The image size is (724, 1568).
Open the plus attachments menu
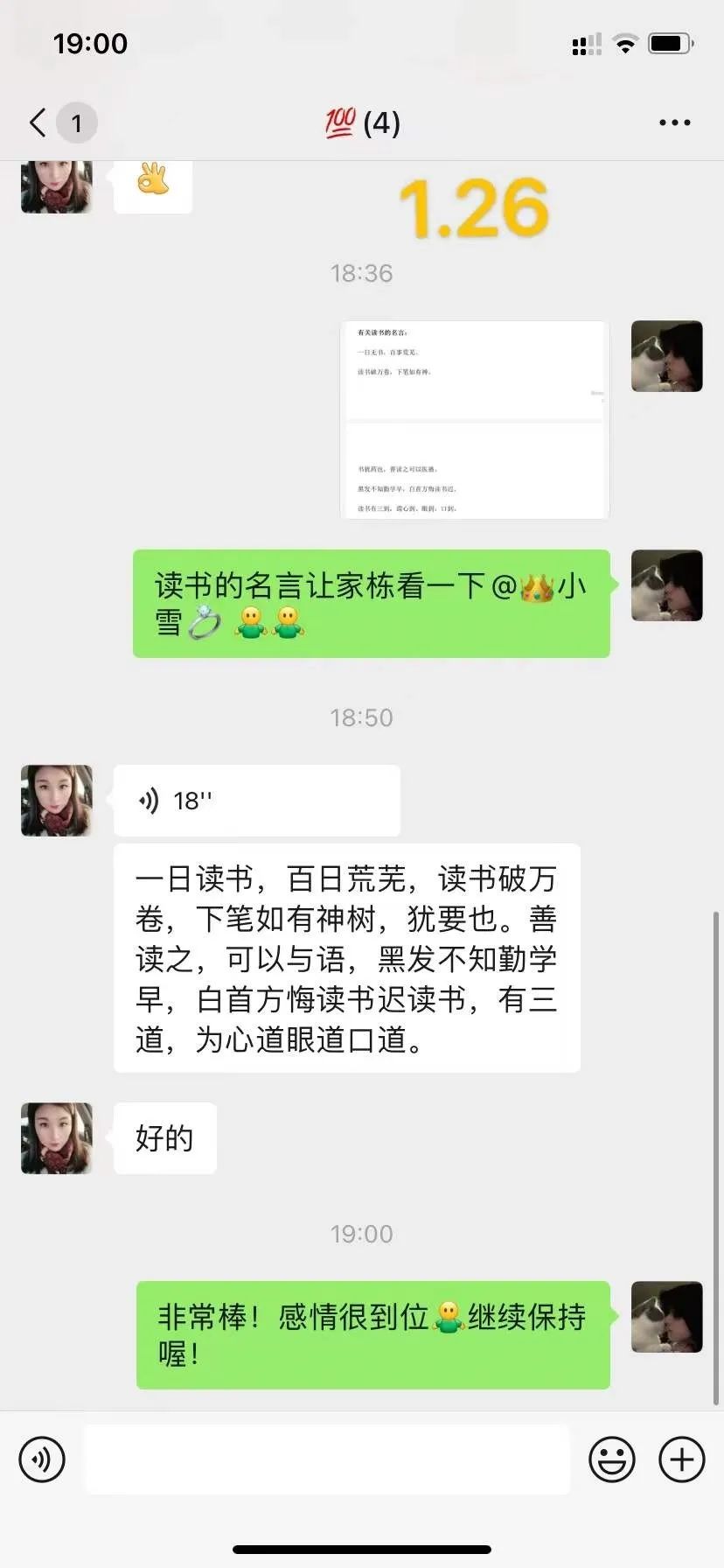point(681,1459)
